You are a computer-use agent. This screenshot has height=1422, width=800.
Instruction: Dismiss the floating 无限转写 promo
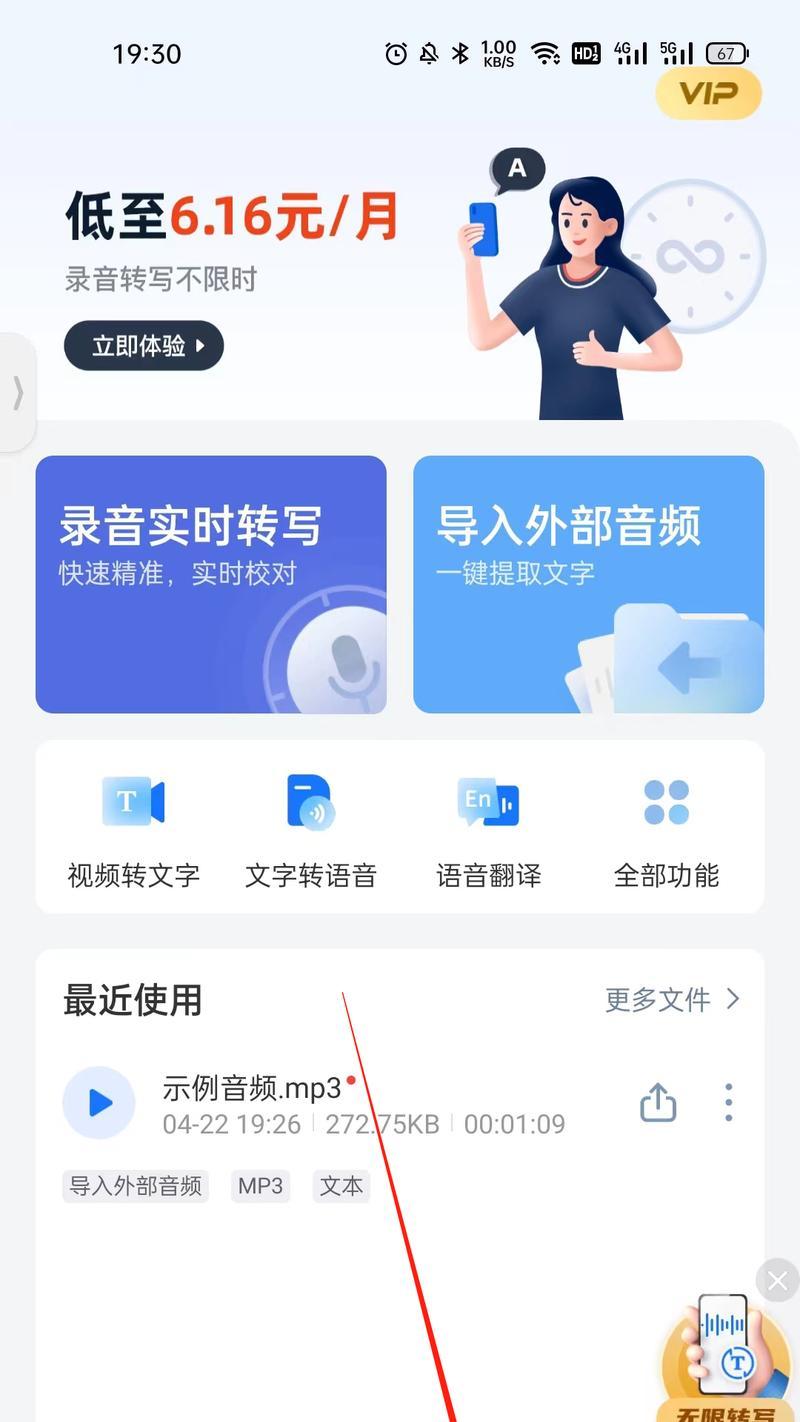777,1280
